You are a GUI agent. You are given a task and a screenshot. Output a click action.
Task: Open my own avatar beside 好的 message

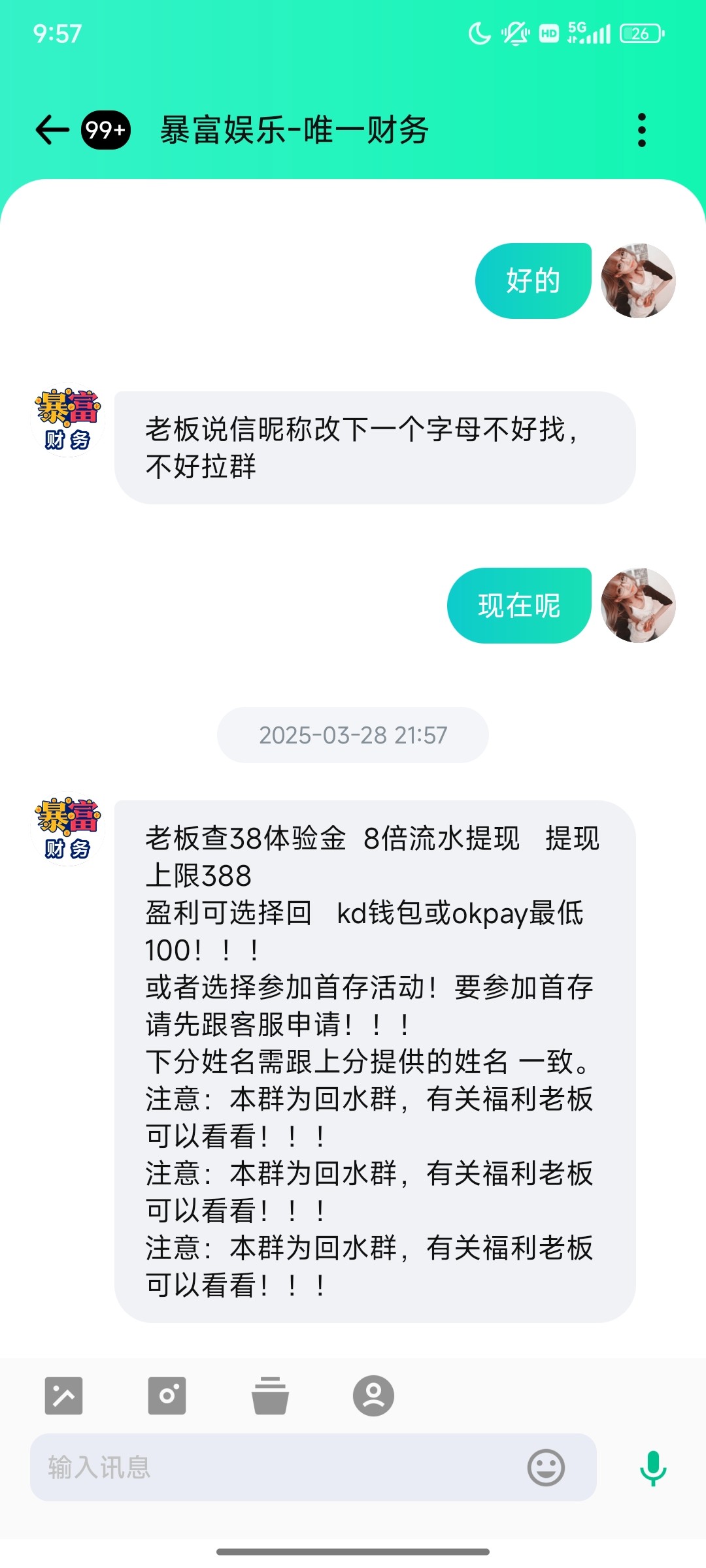tap(638, 281)
